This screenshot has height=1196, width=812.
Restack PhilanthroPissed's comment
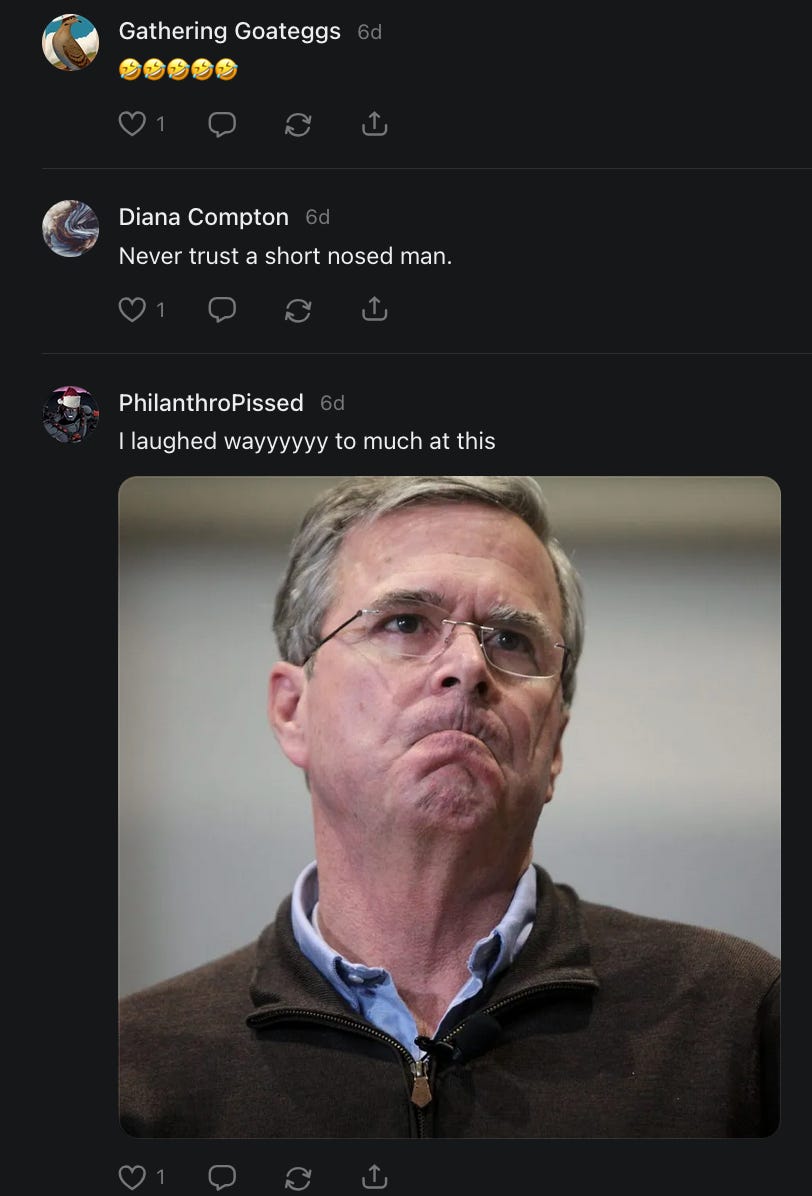(x=297, y=1177)
